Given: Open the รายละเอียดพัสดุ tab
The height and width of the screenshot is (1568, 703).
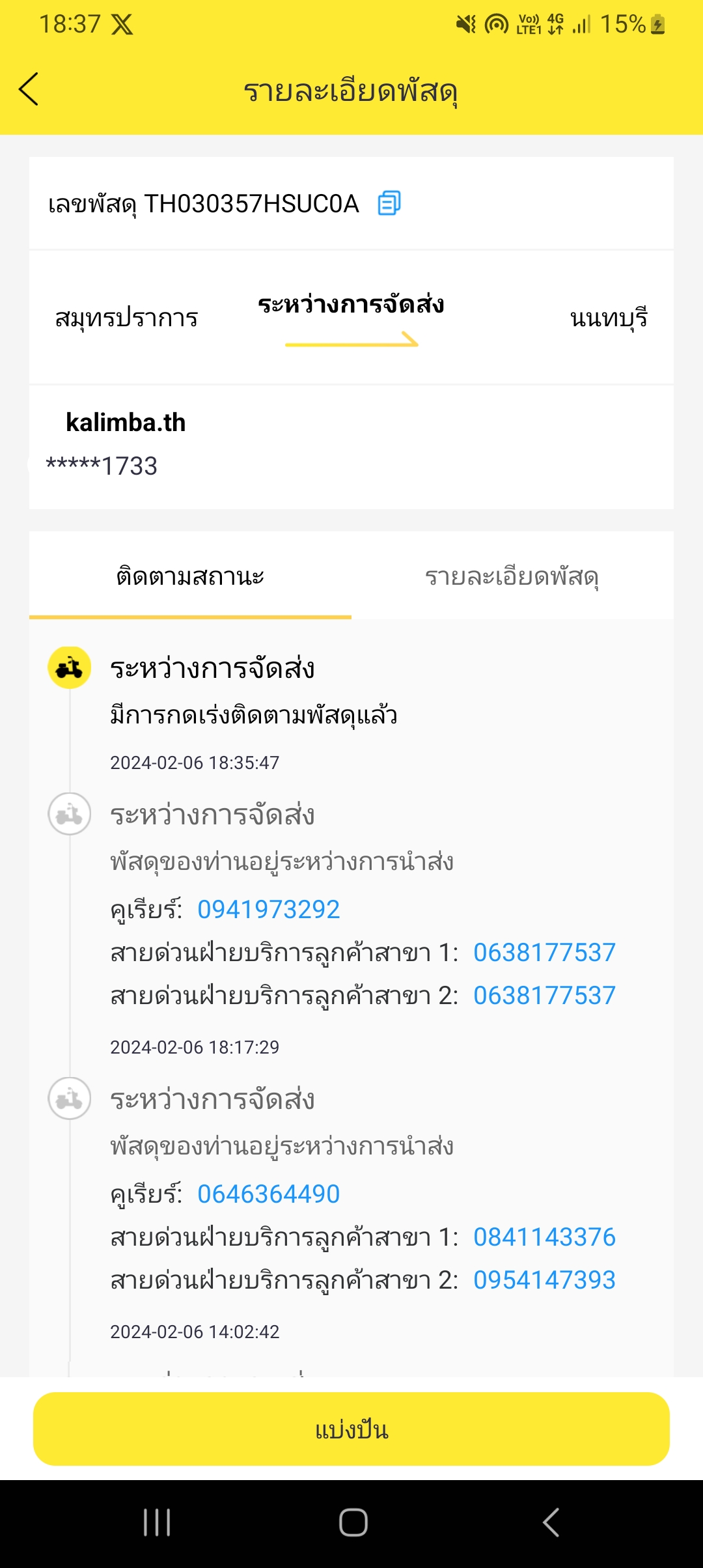Looking at the screenshot, I should (x=512, y=576).
